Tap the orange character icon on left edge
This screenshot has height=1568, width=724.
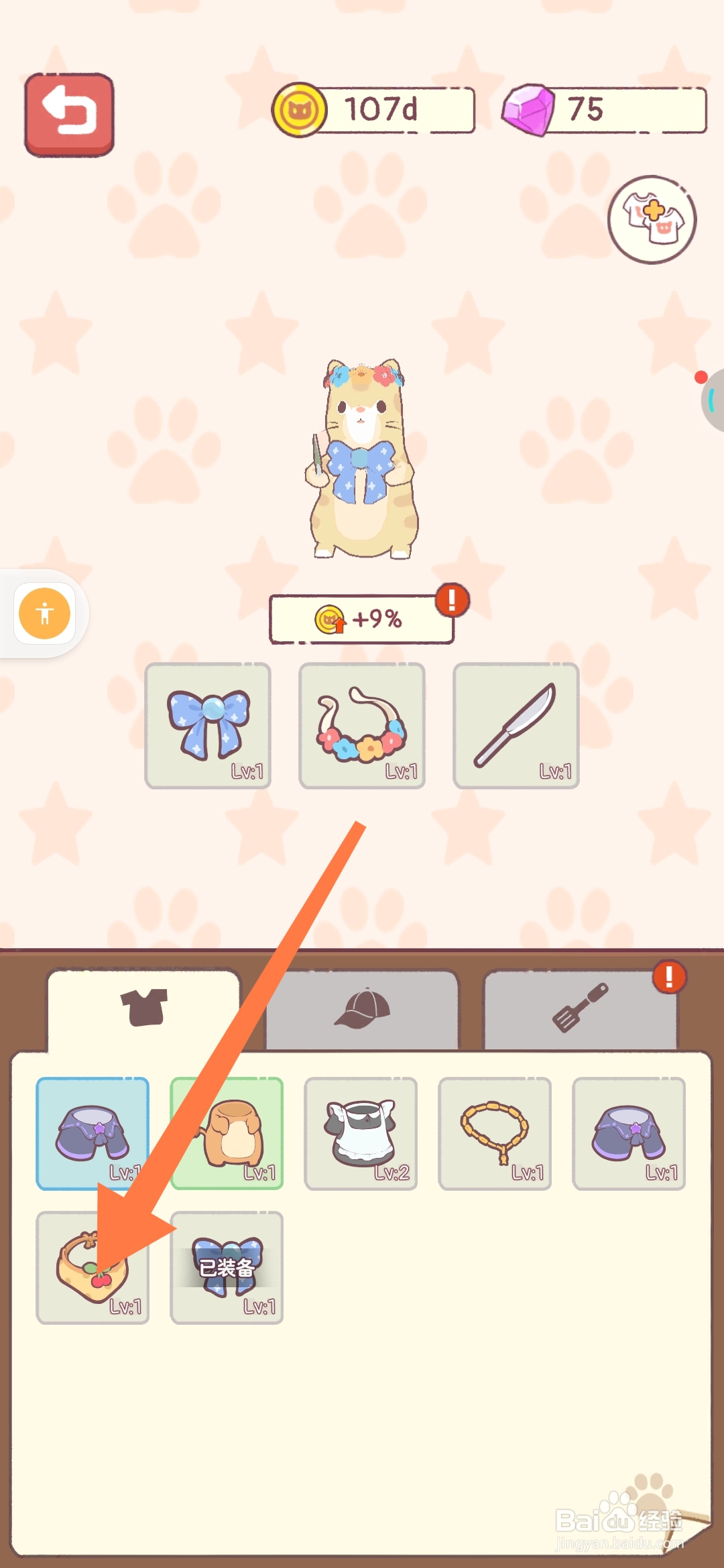tap(44, 614)
